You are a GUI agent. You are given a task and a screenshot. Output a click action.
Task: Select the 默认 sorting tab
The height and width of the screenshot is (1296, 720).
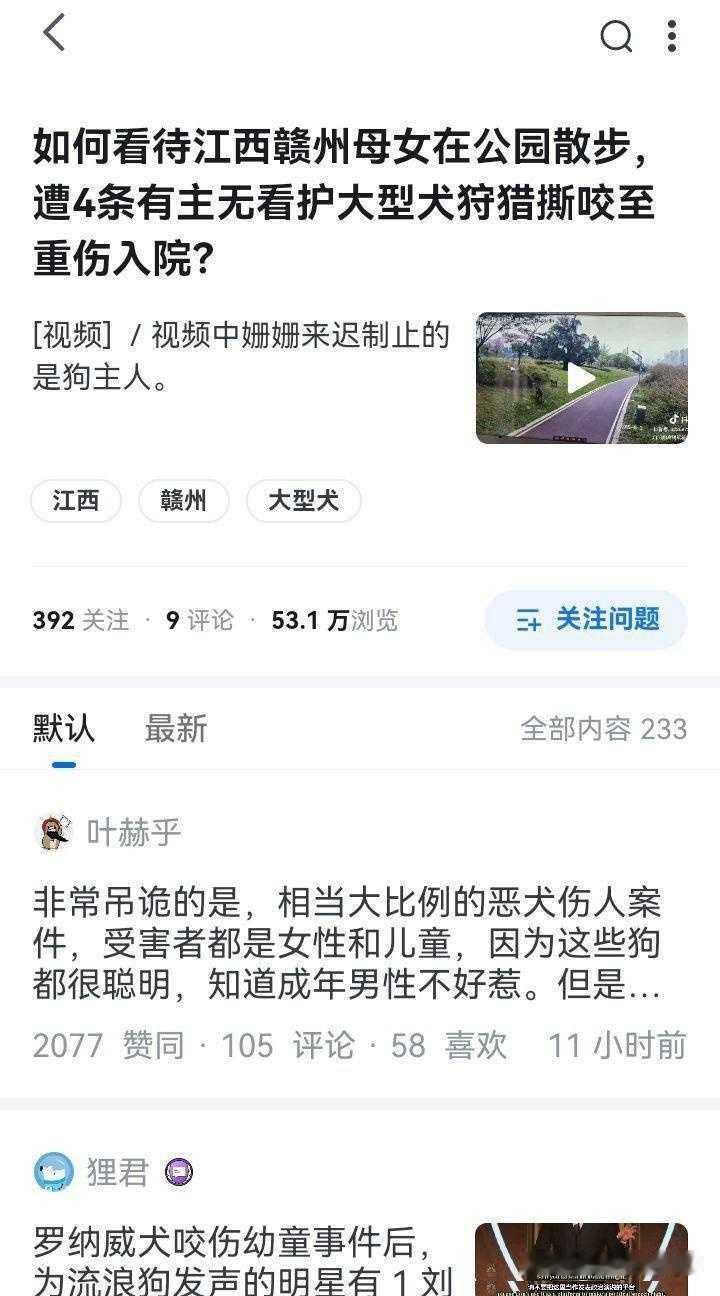tap(64, 730)
